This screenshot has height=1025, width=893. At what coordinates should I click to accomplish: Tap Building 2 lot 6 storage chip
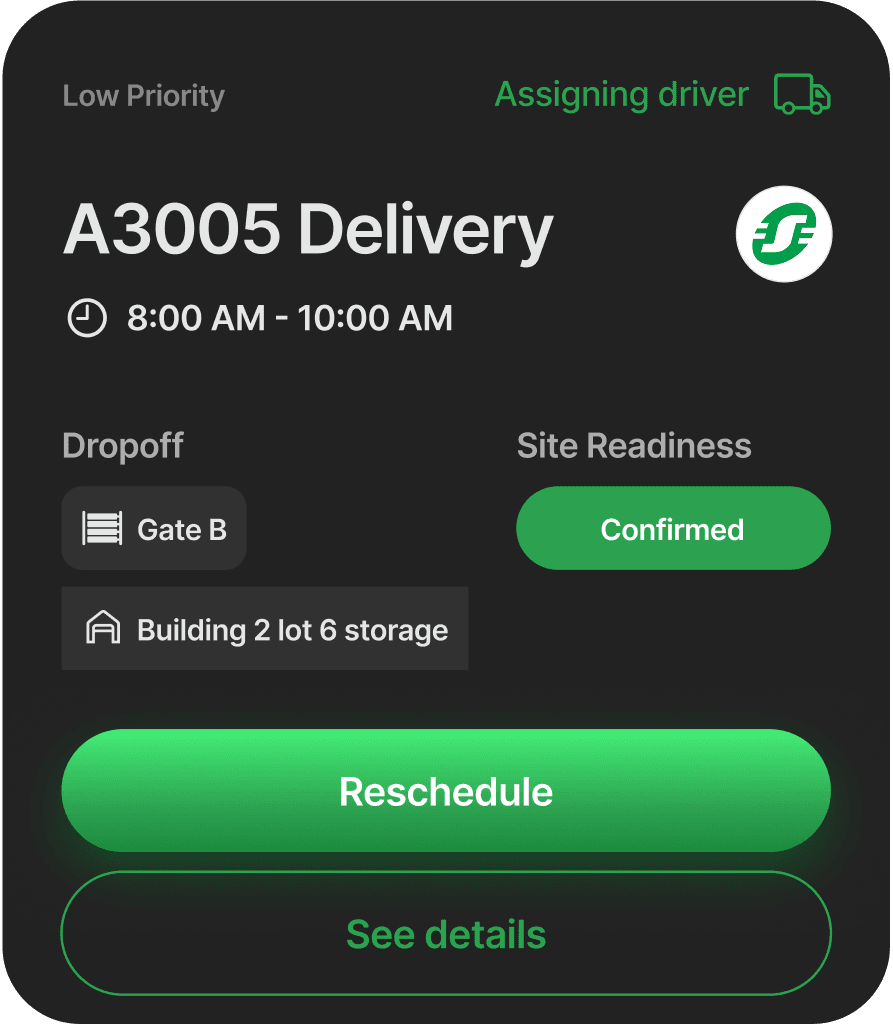[265, 629]
